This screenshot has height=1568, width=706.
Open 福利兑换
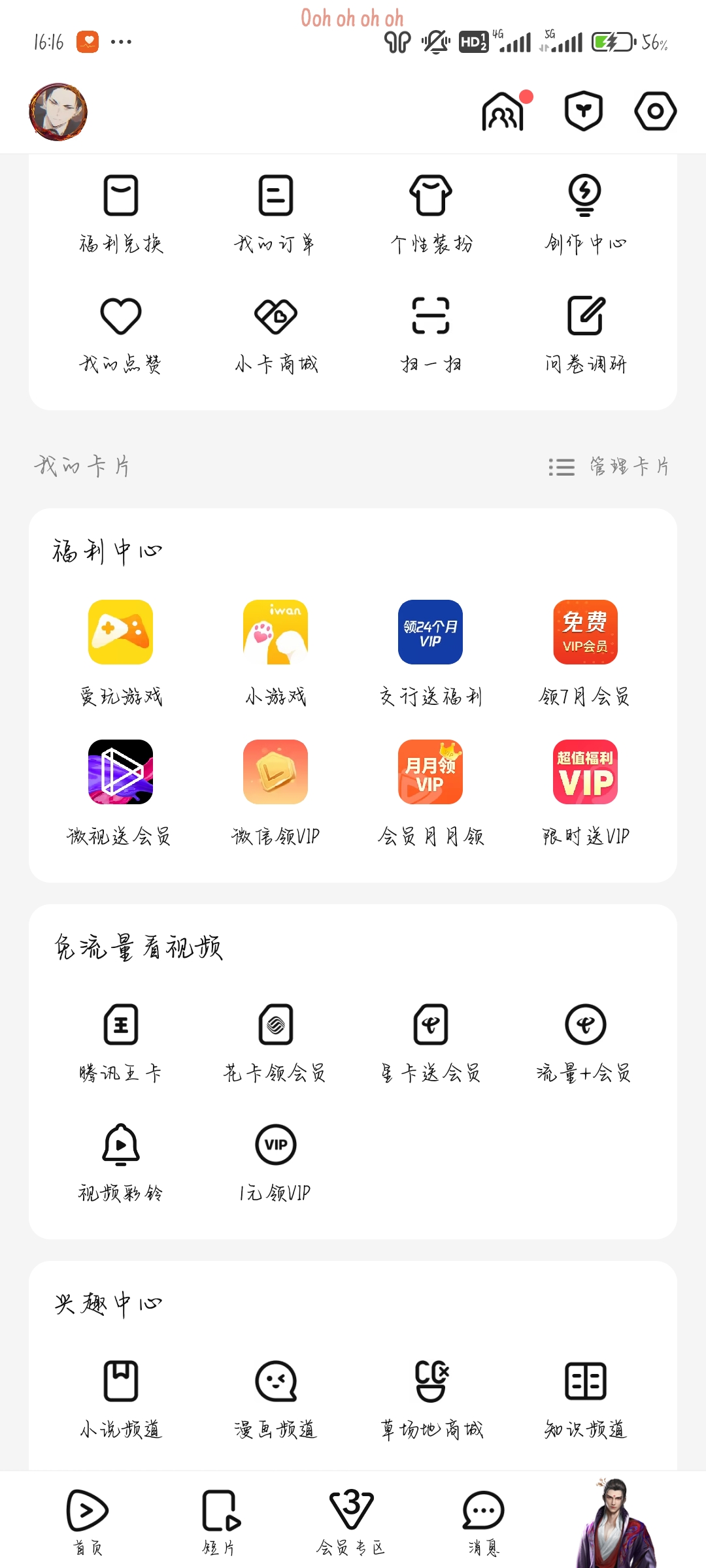coord(121,213)
